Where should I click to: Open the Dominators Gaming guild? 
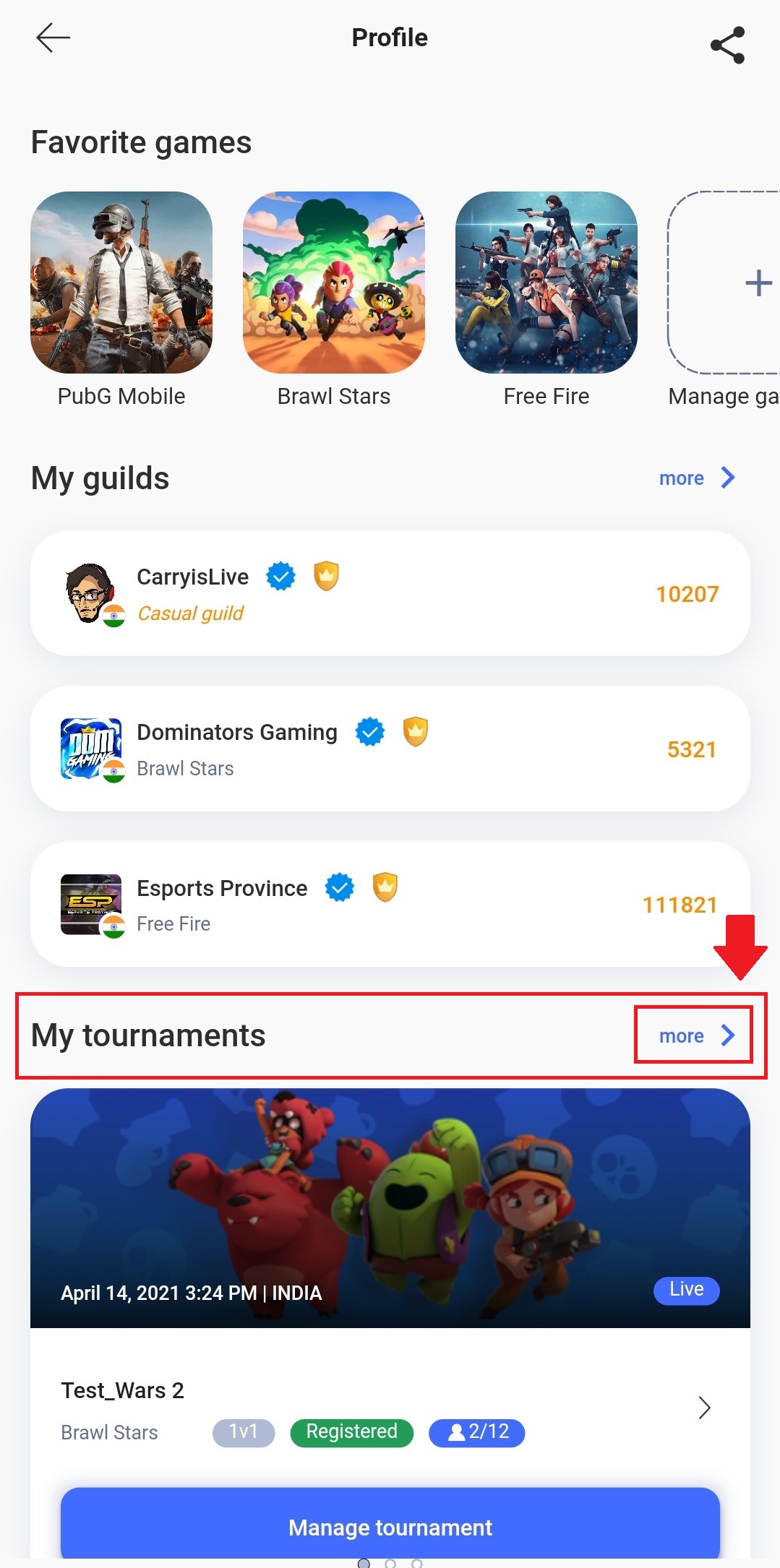pyautogui.click(x=390, y=749)
